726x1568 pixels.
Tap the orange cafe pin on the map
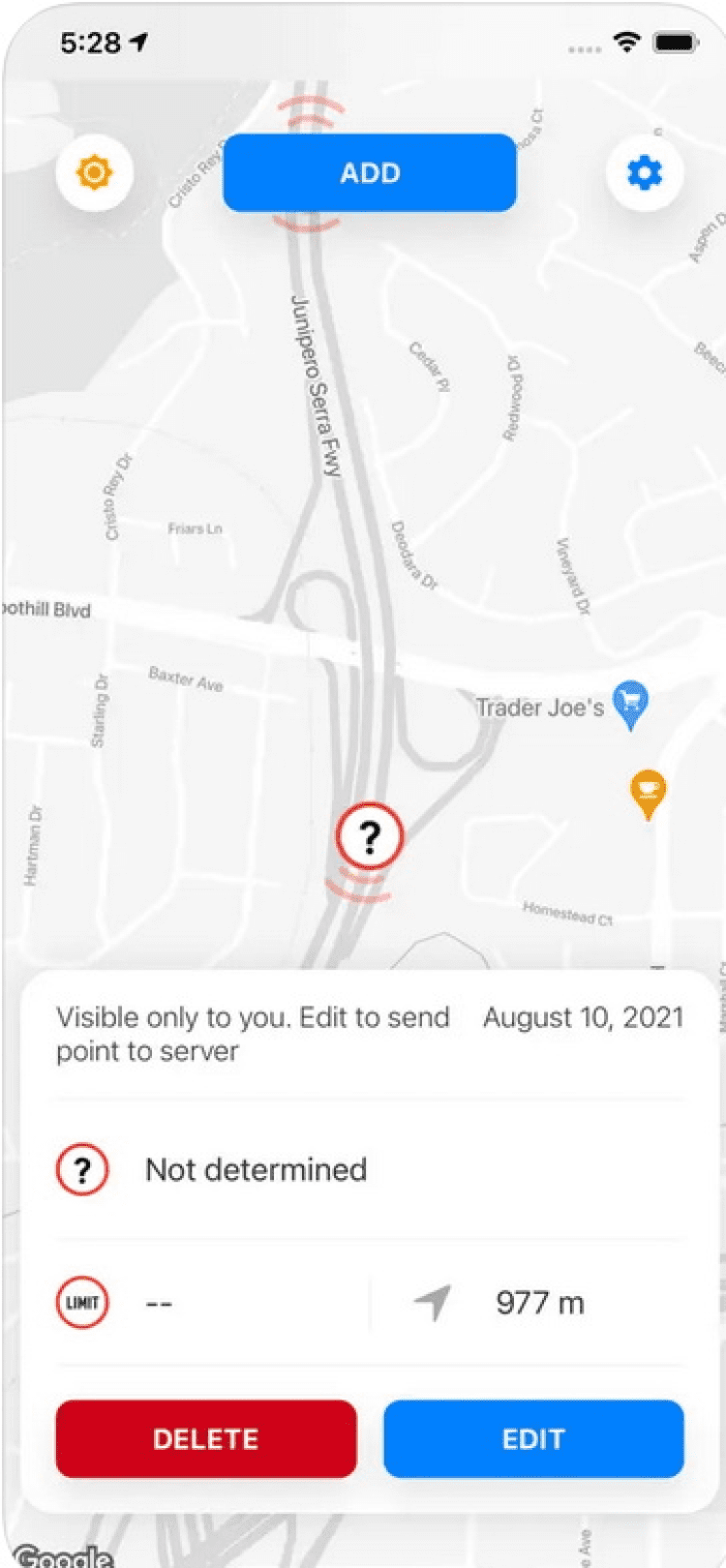pos(648,791)
